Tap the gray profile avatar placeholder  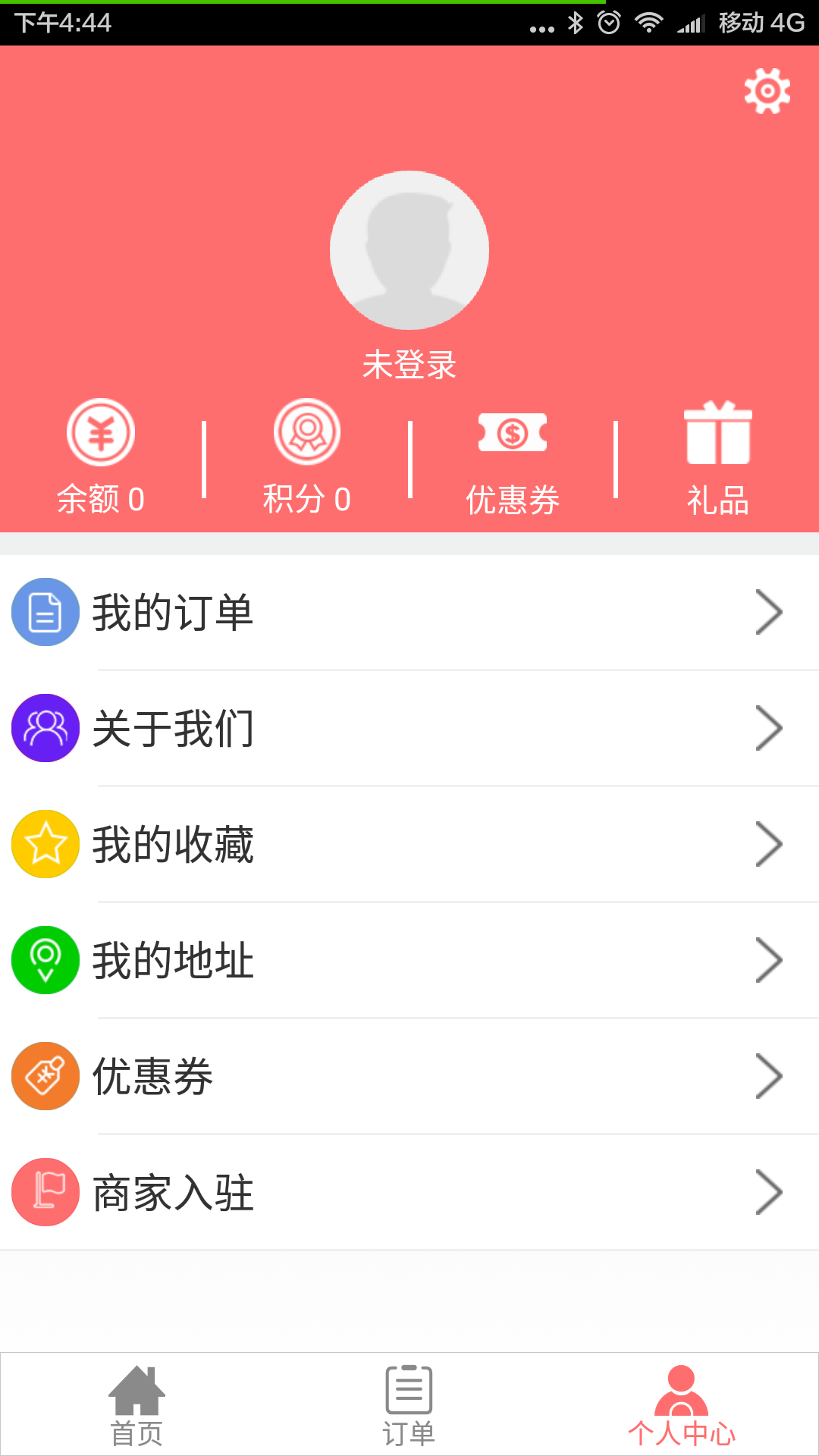pos(409,250)
